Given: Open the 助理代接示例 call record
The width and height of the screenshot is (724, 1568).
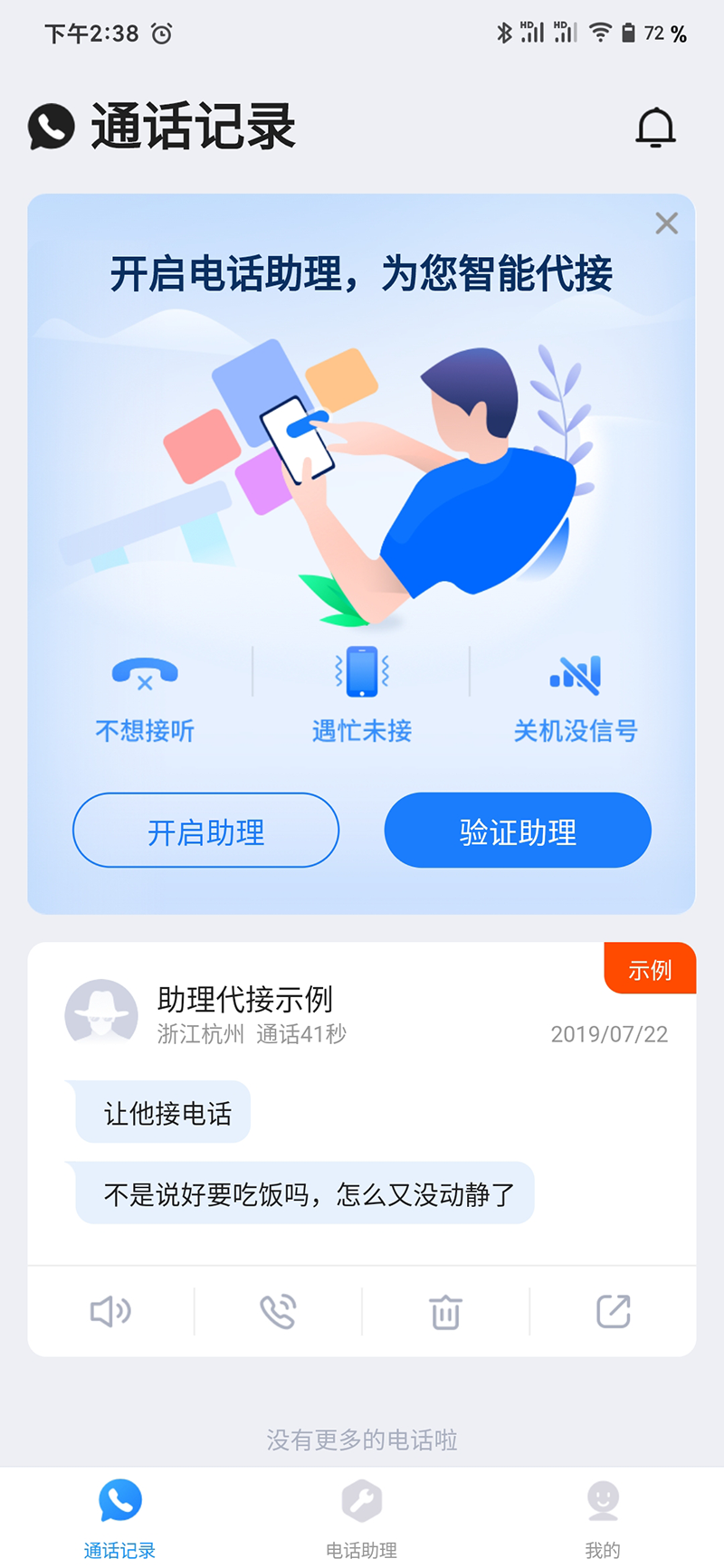Looking at the screenshot, I should pos(245,1000).
